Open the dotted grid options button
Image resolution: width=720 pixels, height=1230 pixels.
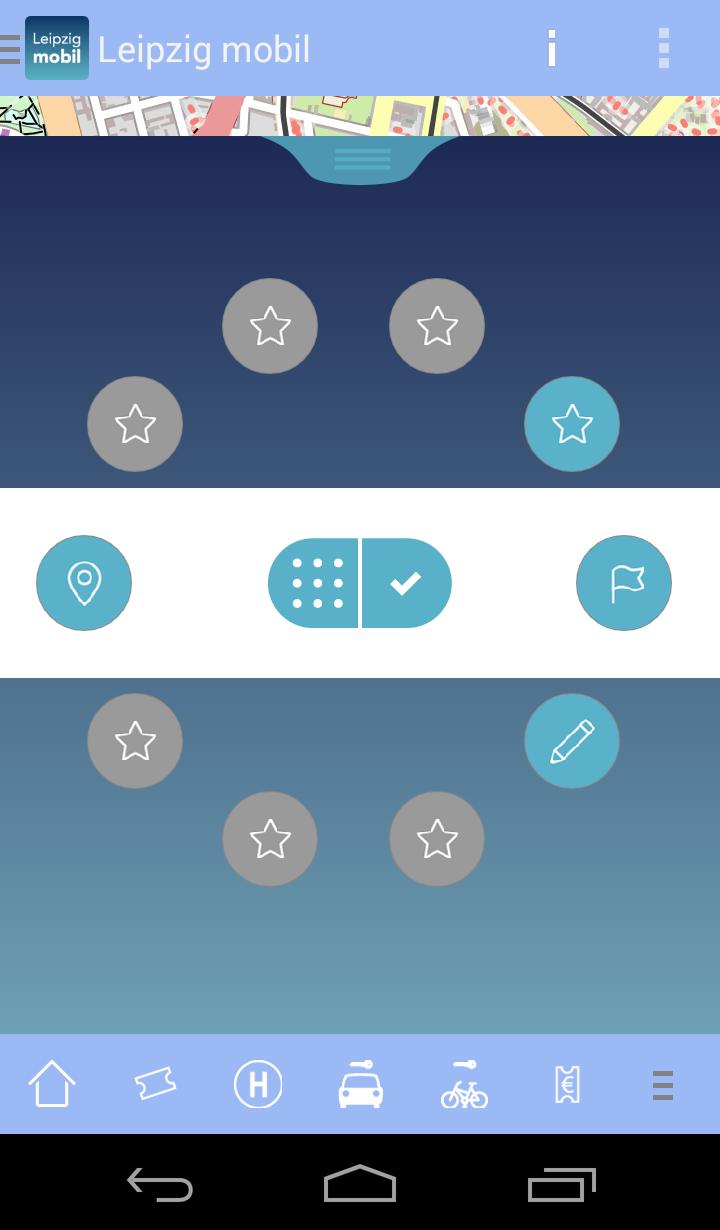314,583
